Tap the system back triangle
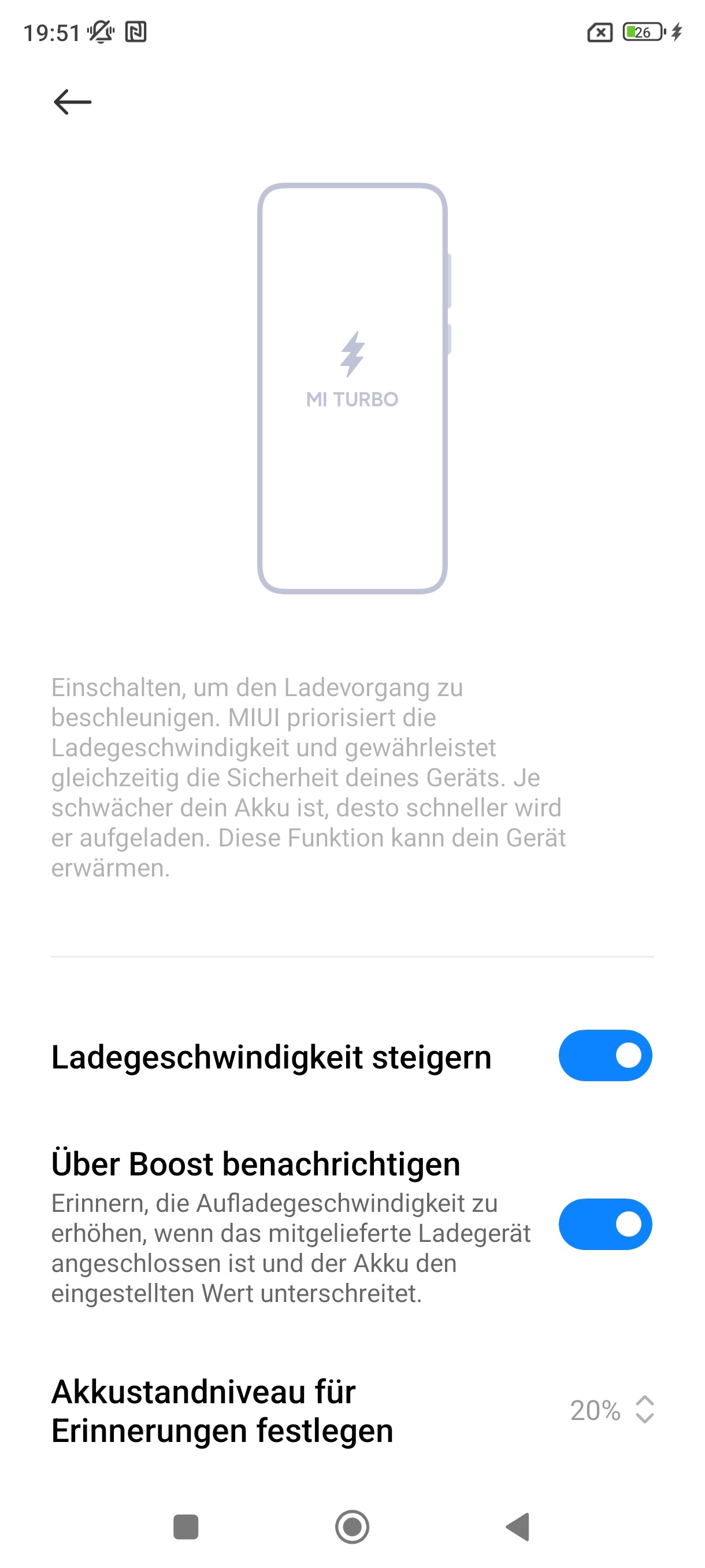 519,1526
